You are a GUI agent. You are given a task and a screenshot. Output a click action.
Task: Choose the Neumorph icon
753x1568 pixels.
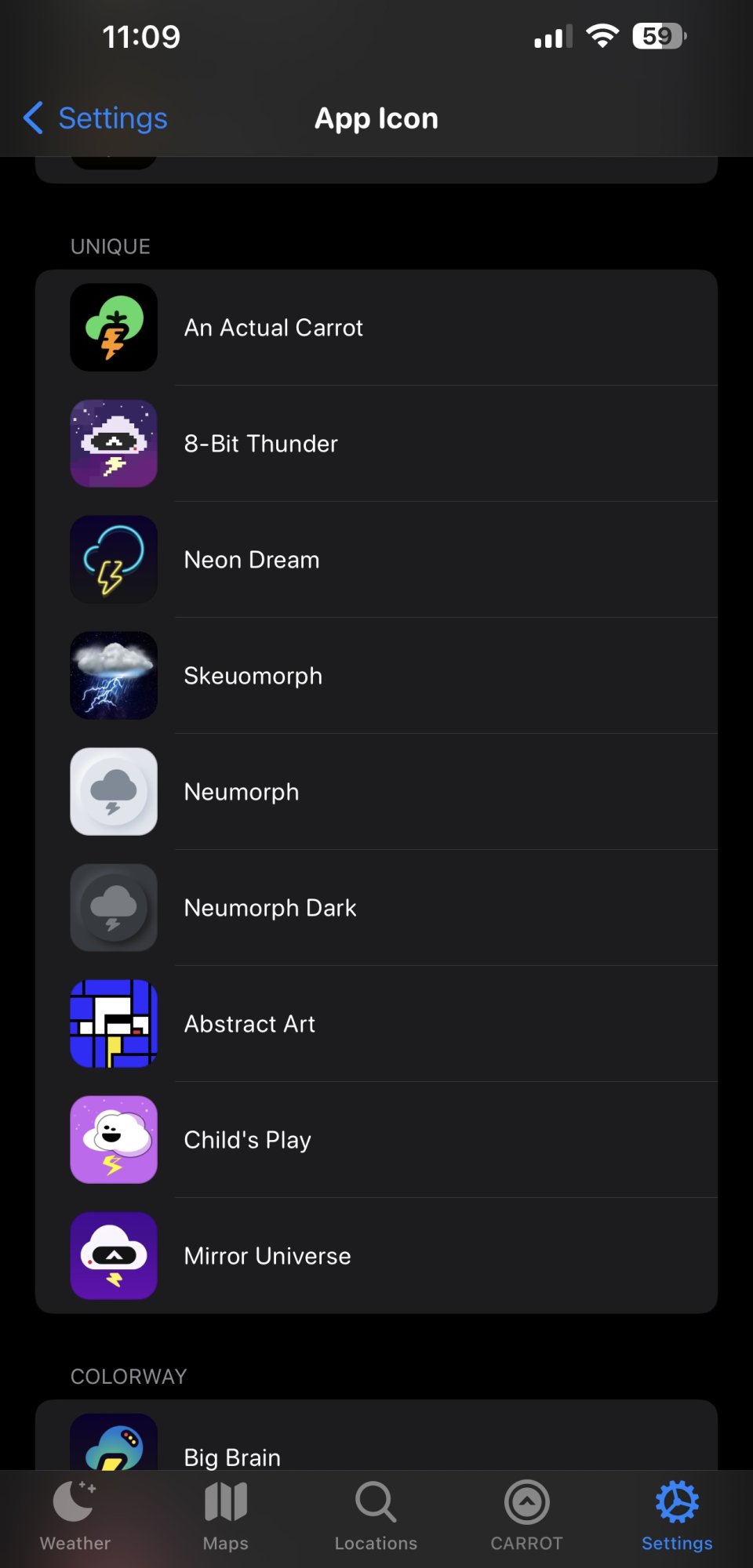tap(376, 792)
